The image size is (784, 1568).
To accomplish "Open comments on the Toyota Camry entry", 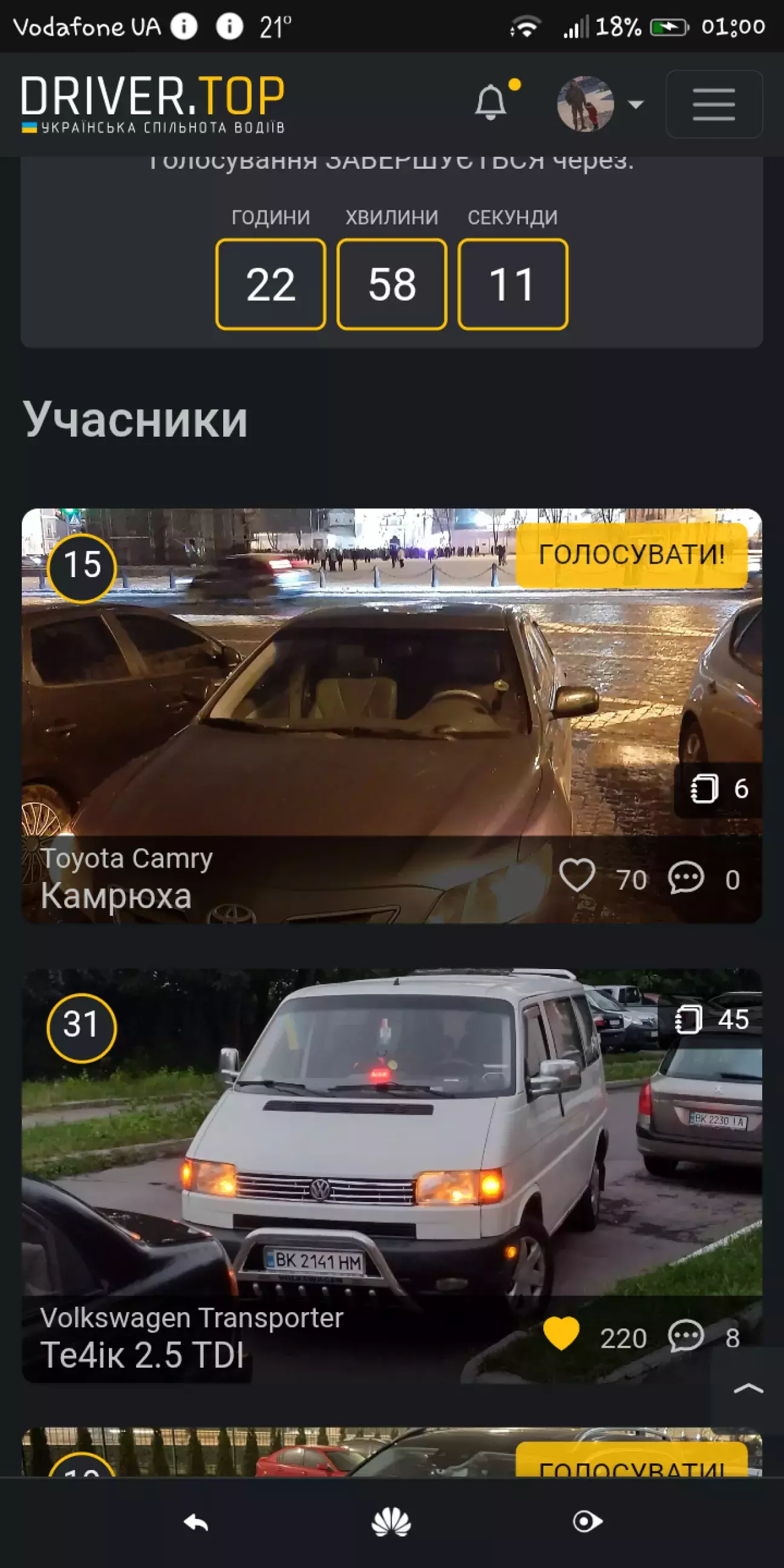I will pyautogui.click(x=686, y=878).
